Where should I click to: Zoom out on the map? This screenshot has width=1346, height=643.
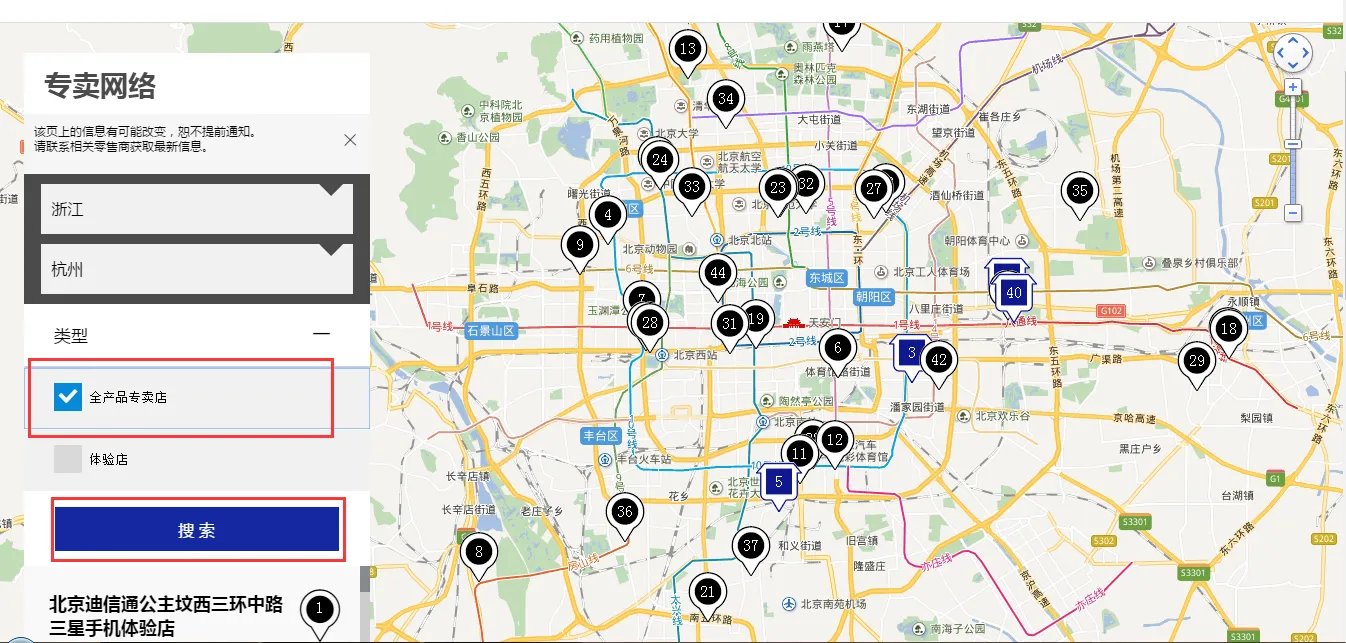[x=1293, y=213]
